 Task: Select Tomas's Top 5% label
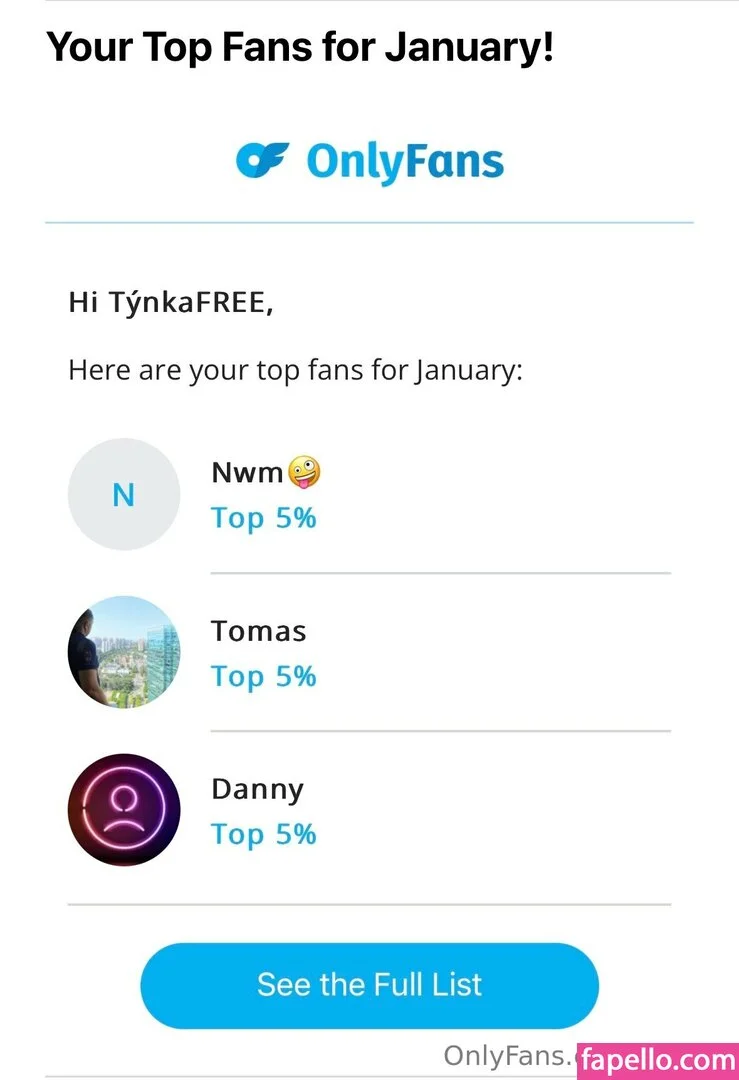[264, 676]
